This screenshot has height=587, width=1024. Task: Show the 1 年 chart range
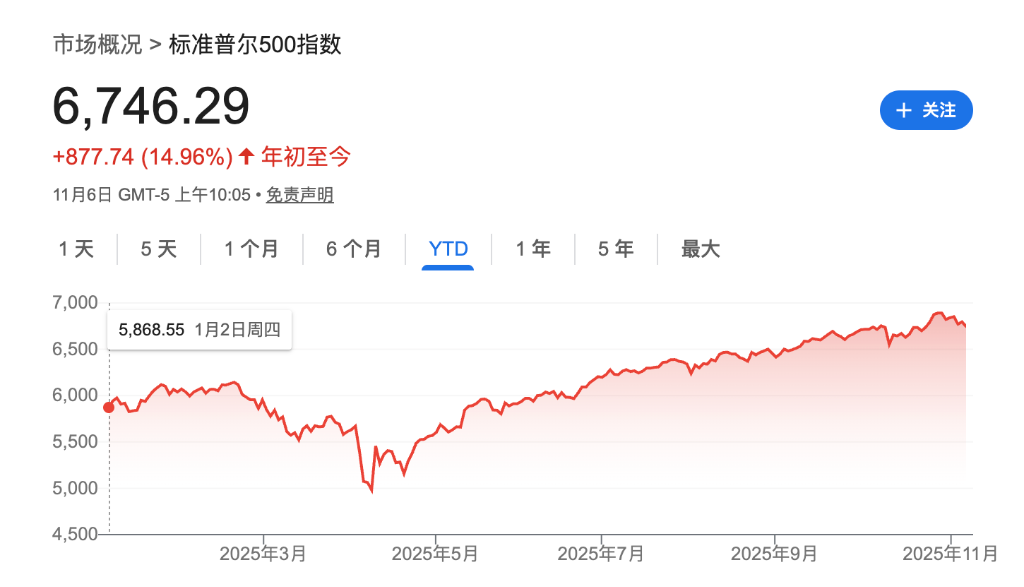533,249
